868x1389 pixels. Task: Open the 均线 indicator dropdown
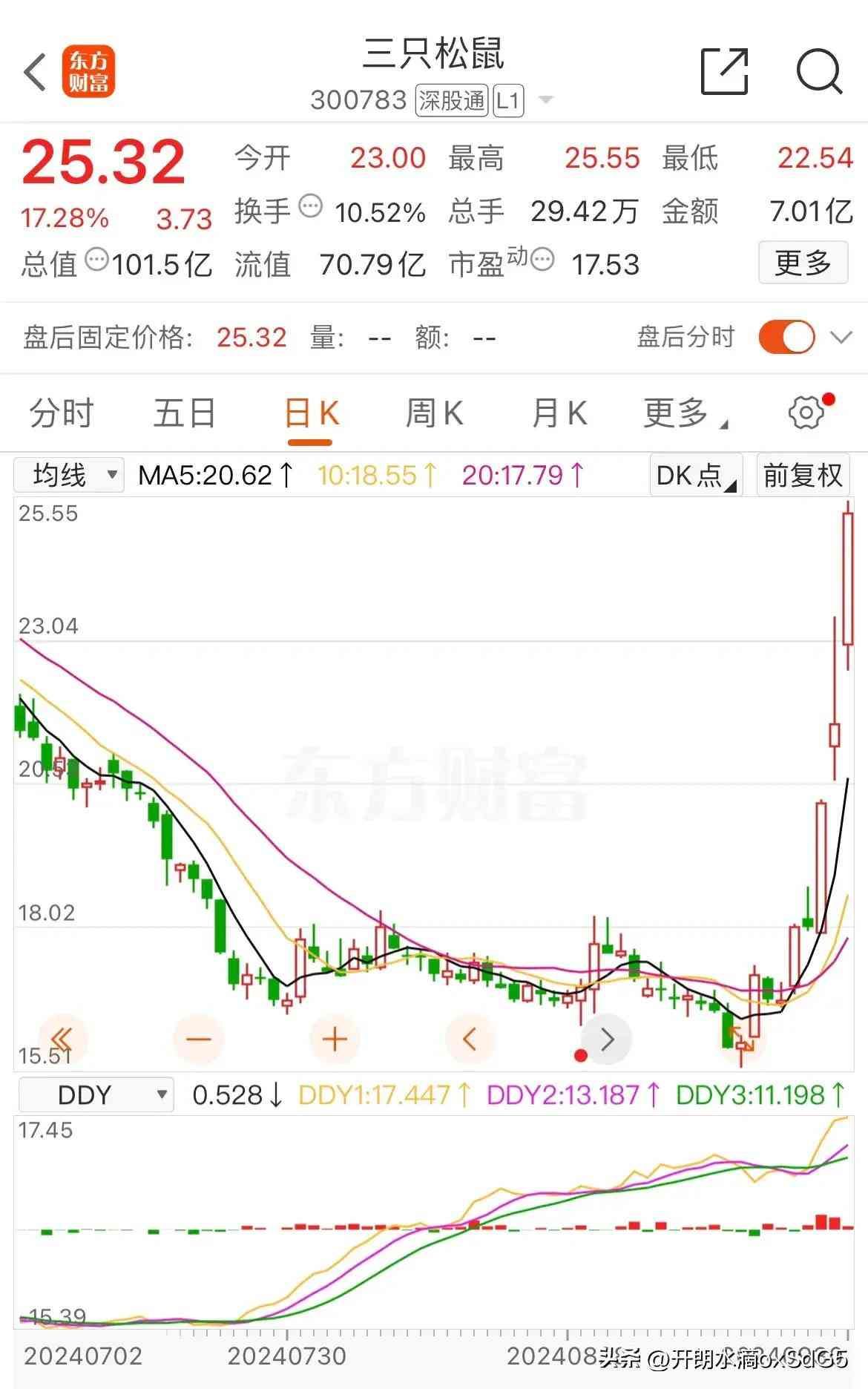coord(69,475)
